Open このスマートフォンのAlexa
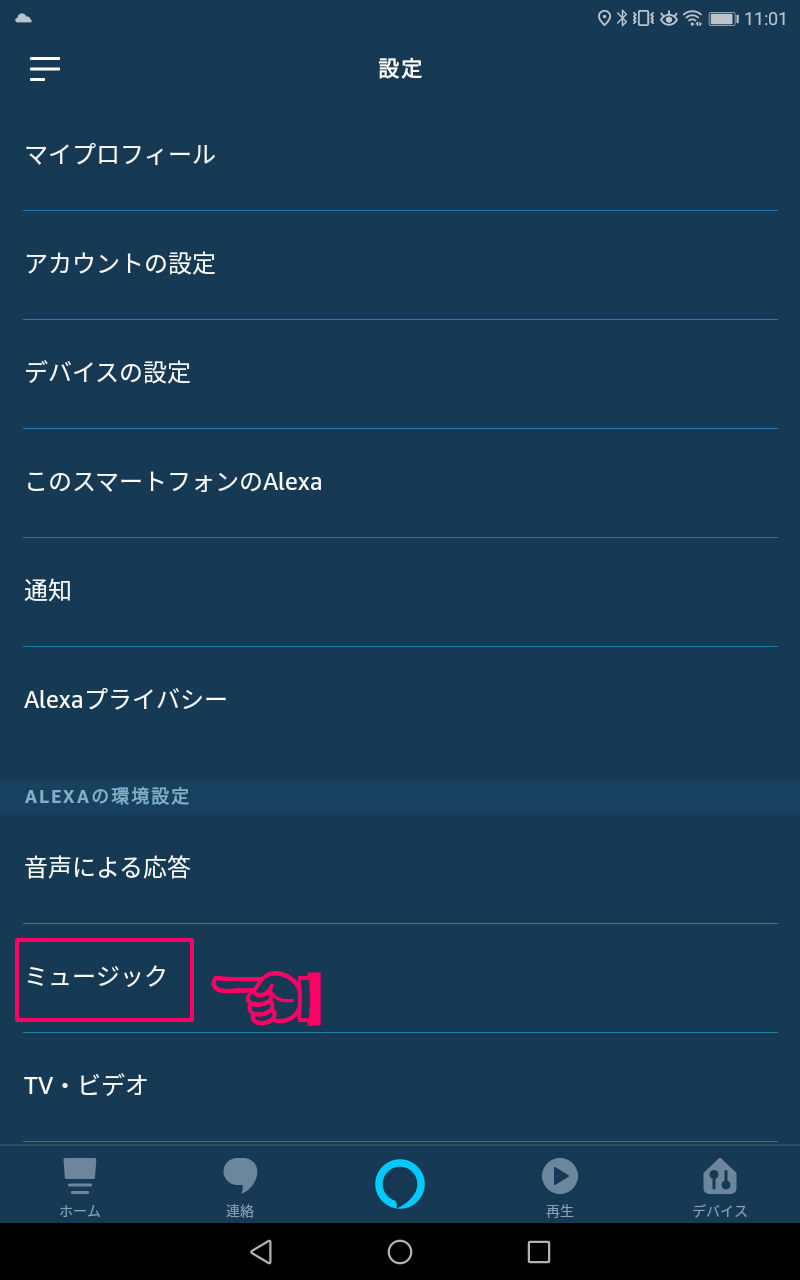The image size is (800, 1280). 173,482
